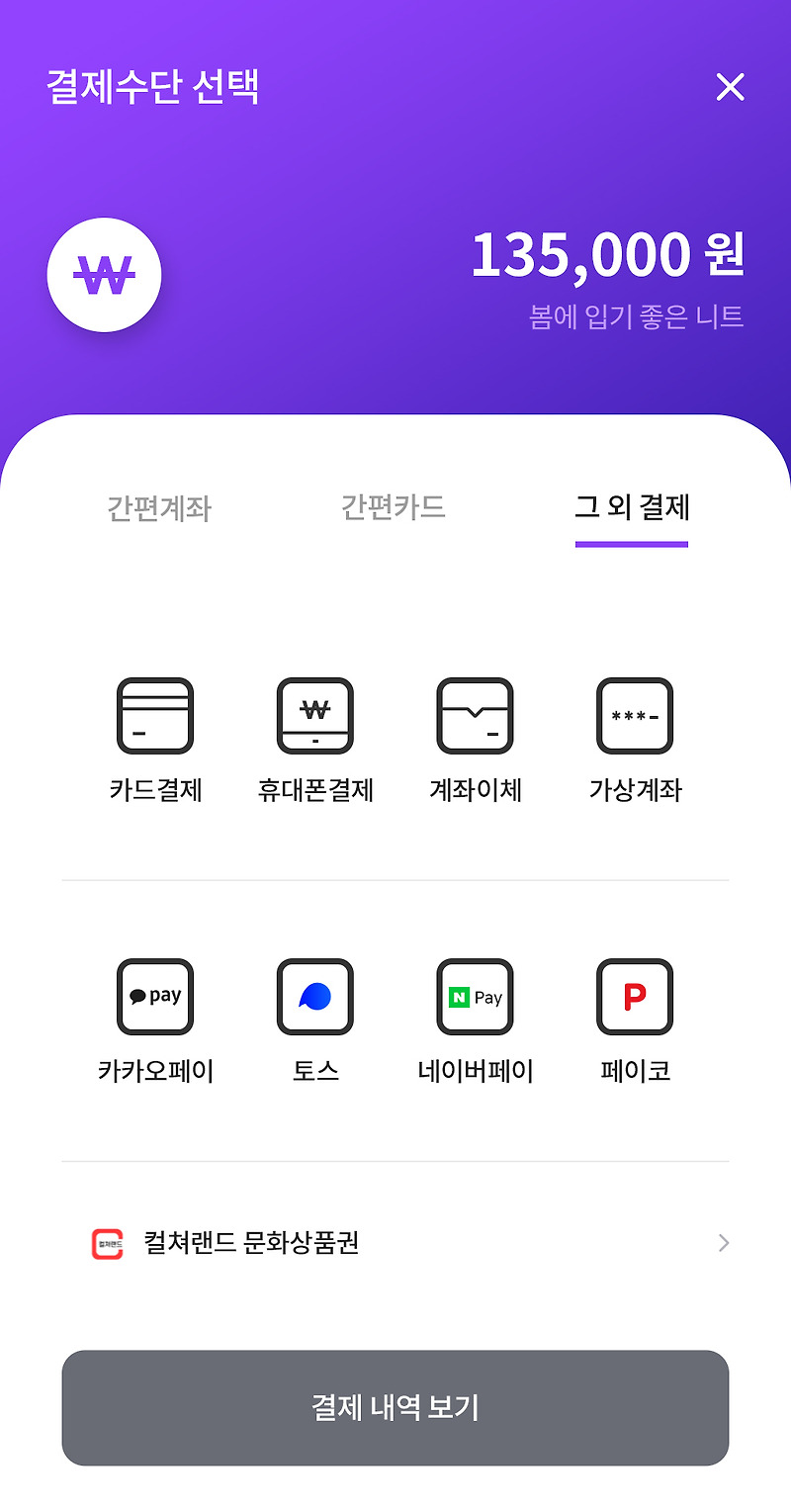Select the 카드결제 payment icon

[154, 715]
